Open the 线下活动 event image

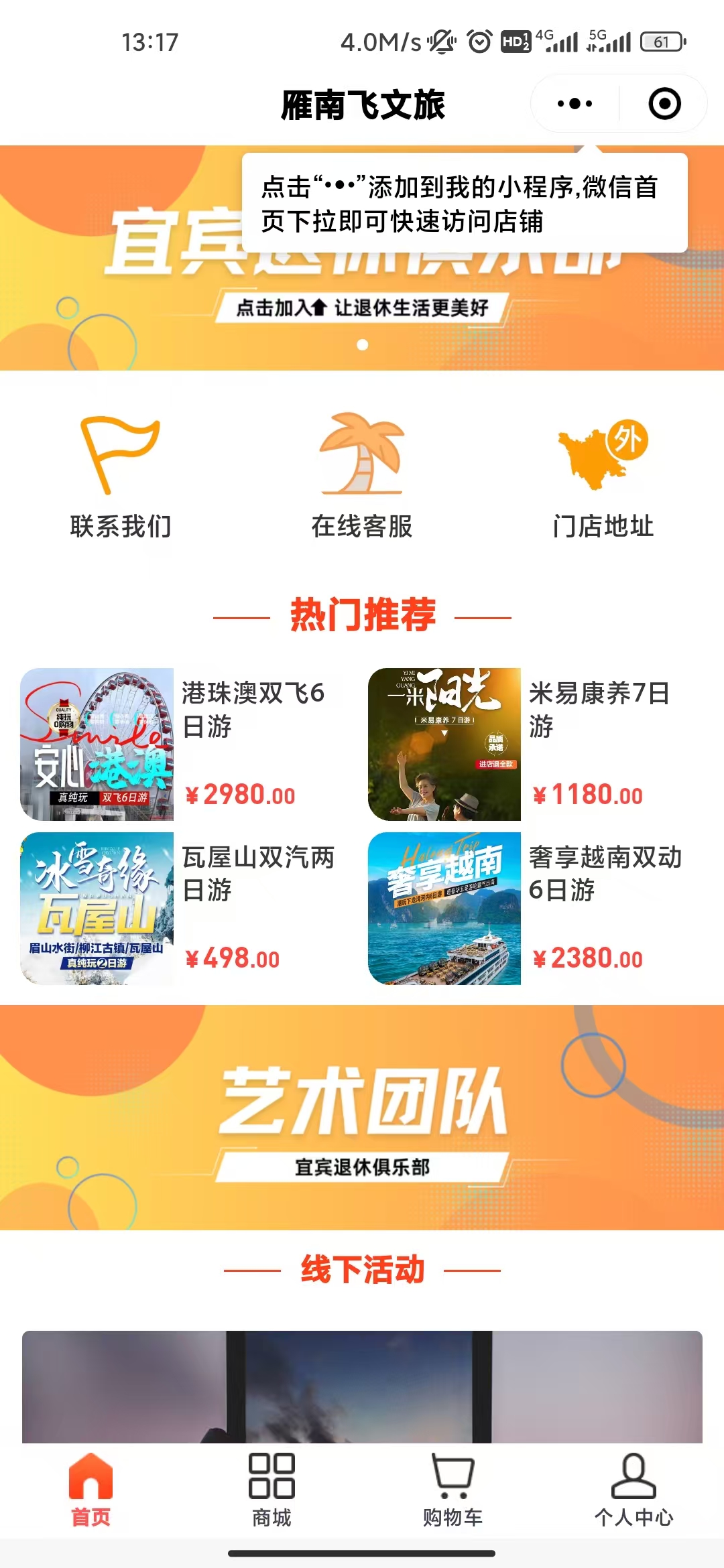click(362, 1386)
